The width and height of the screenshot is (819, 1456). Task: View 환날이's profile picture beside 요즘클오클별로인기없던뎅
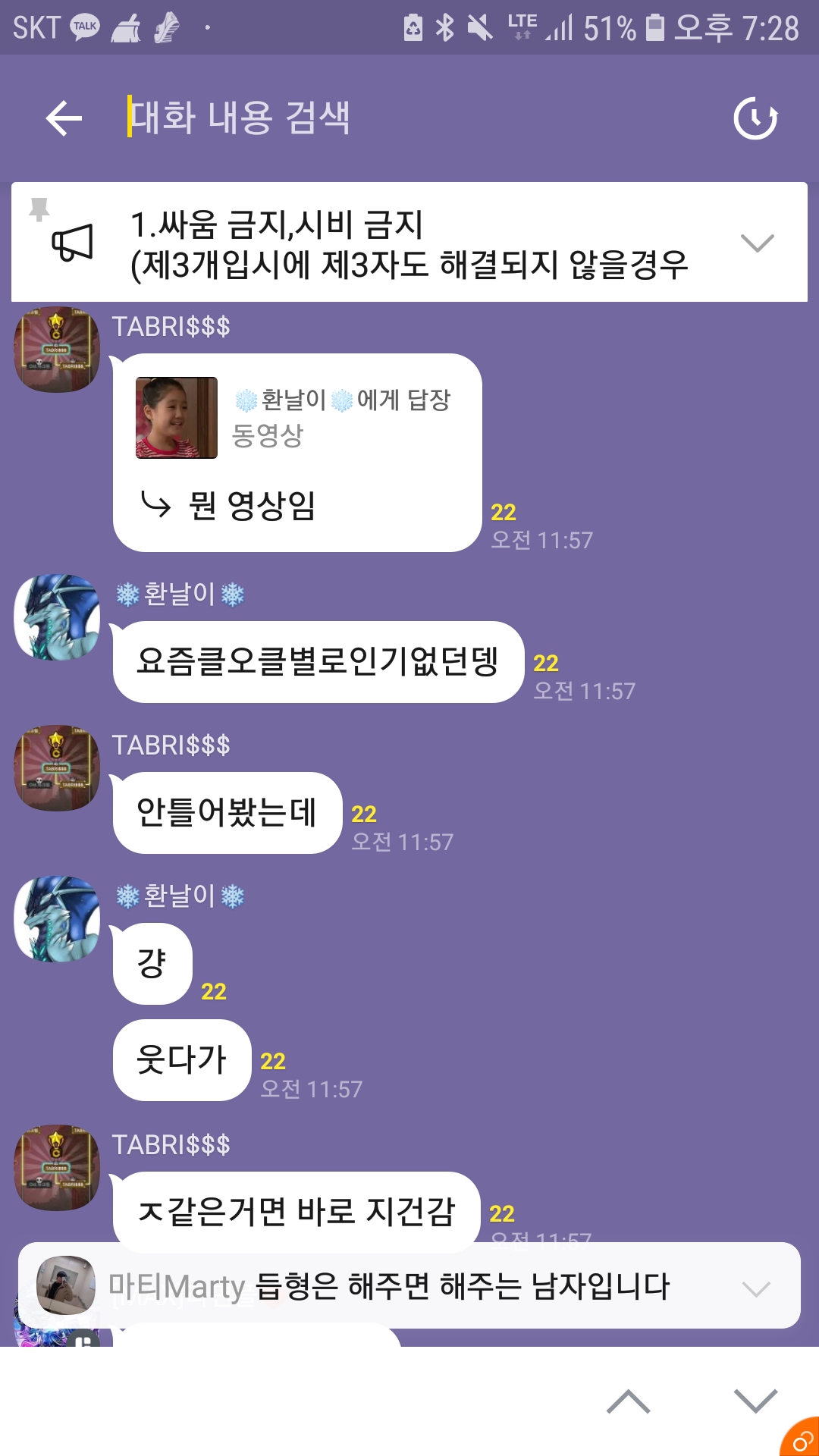point(57,617)
